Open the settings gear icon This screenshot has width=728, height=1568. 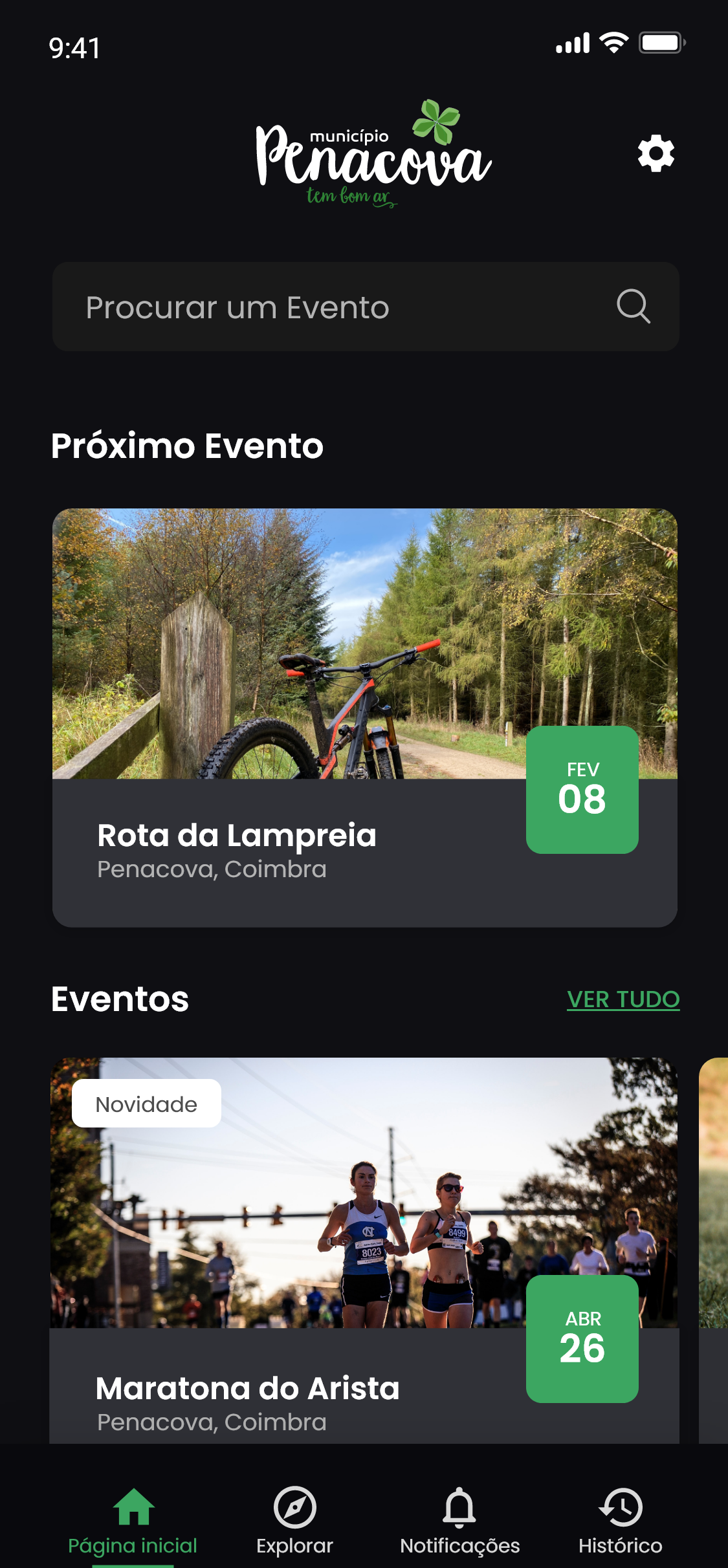[656, 154]
